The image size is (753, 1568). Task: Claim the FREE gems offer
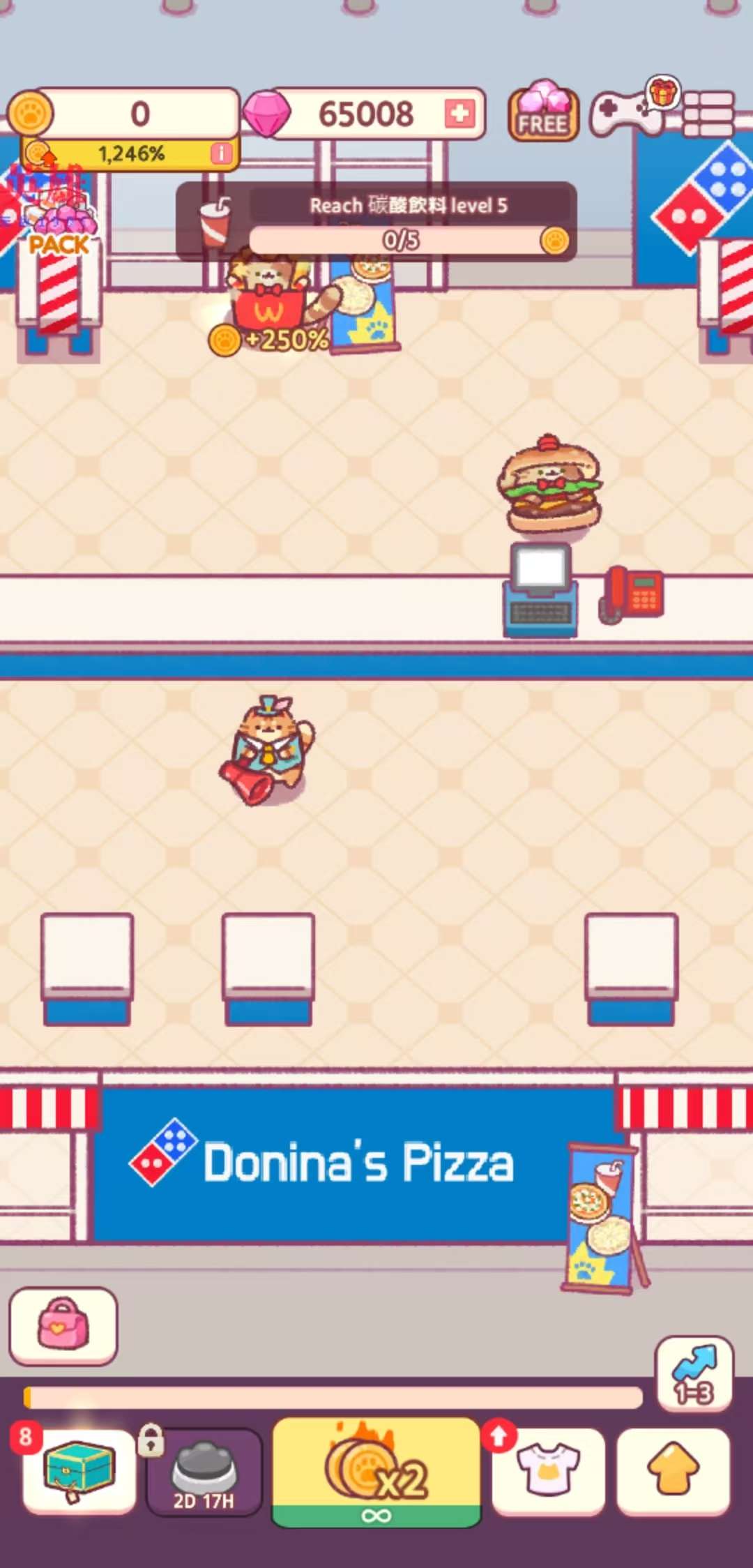coord(543,113)
